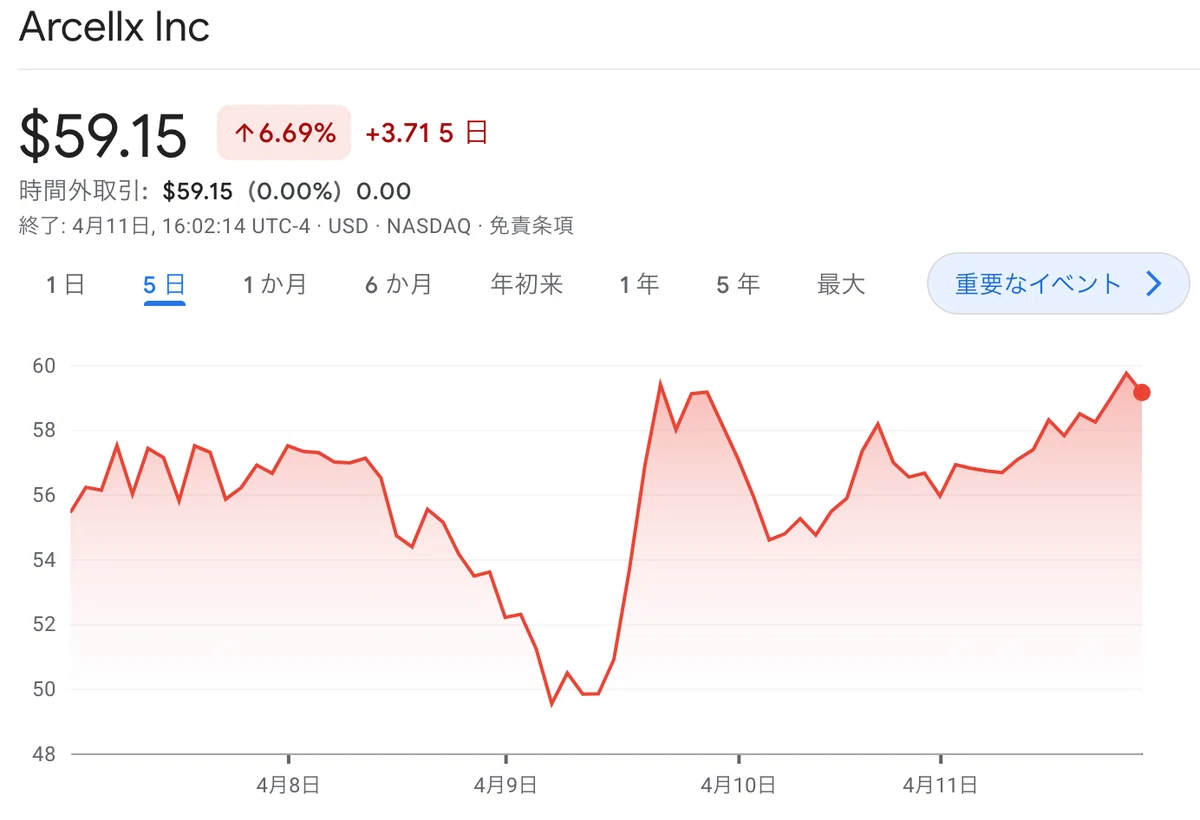Show the 1年 chart range
Image resolution: width=1200 pixels, height=820 pixels.
point(639,285)
